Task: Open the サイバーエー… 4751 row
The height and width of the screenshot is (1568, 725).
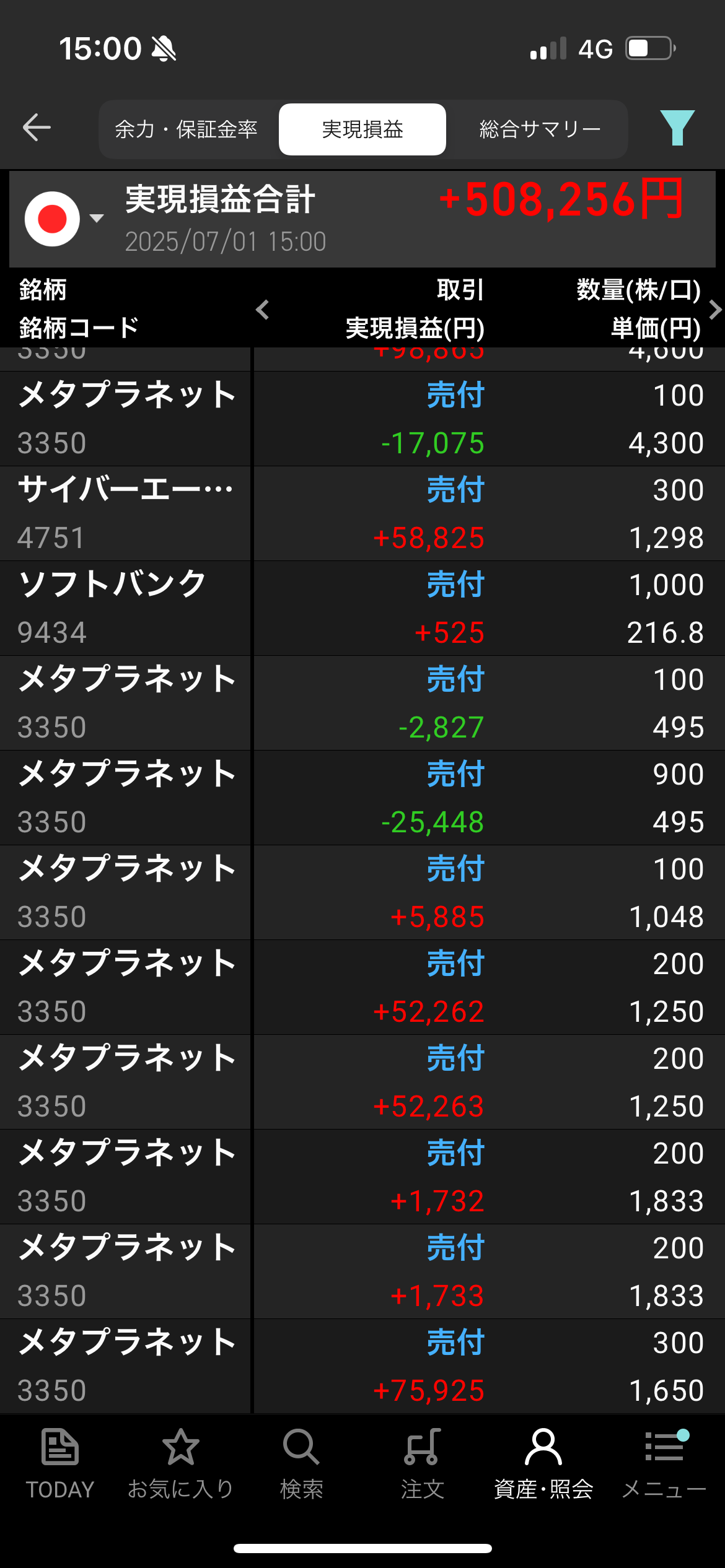Action: point(362,514)
